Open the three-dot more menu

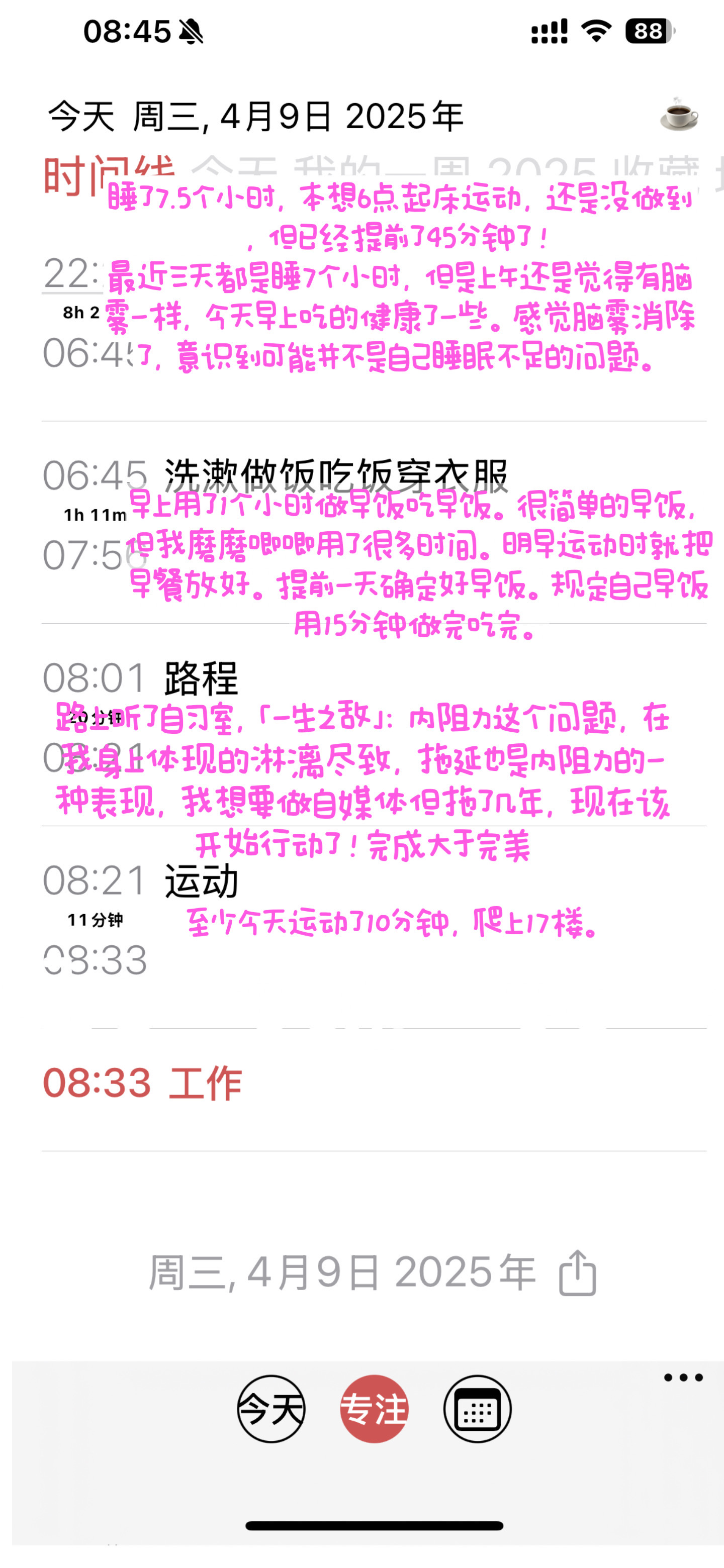tap(683, 1378)
